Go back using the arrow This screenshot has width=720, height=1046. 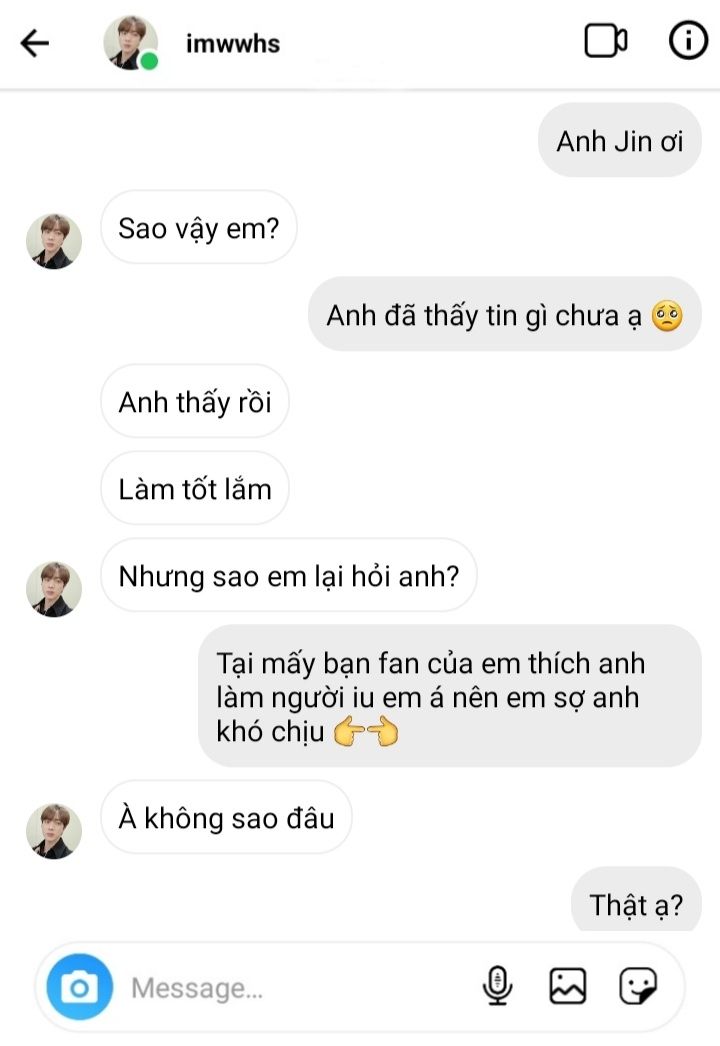(35, 43)
